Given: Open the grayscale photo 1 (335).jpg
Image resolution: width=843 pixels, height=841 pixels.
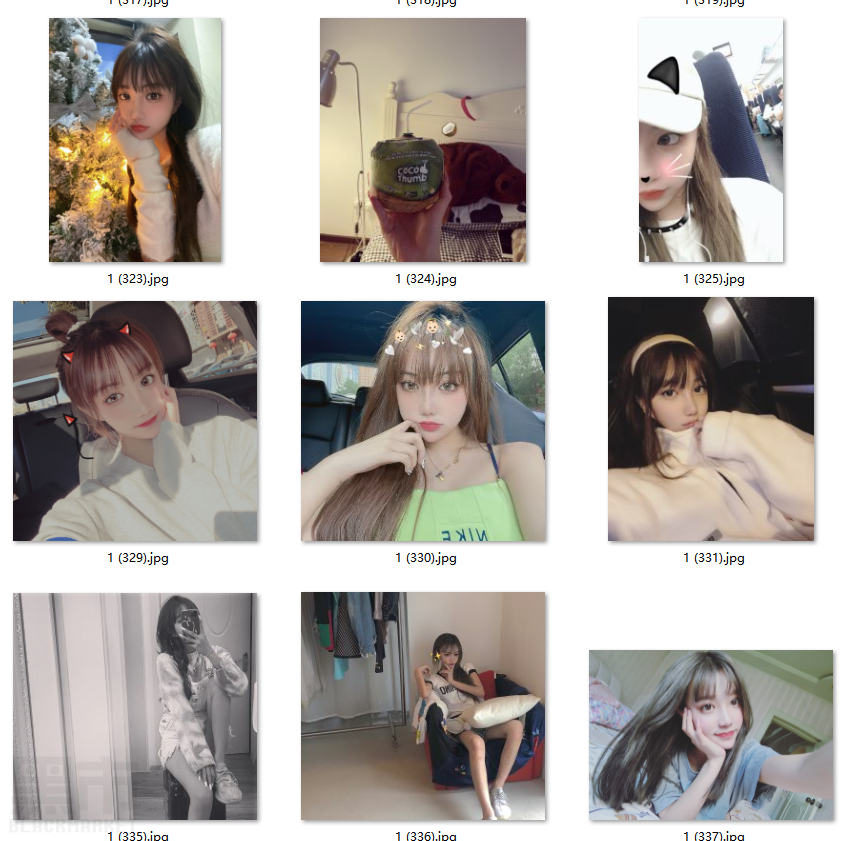Looking at the screenshot, I should (x=135, y=706).
